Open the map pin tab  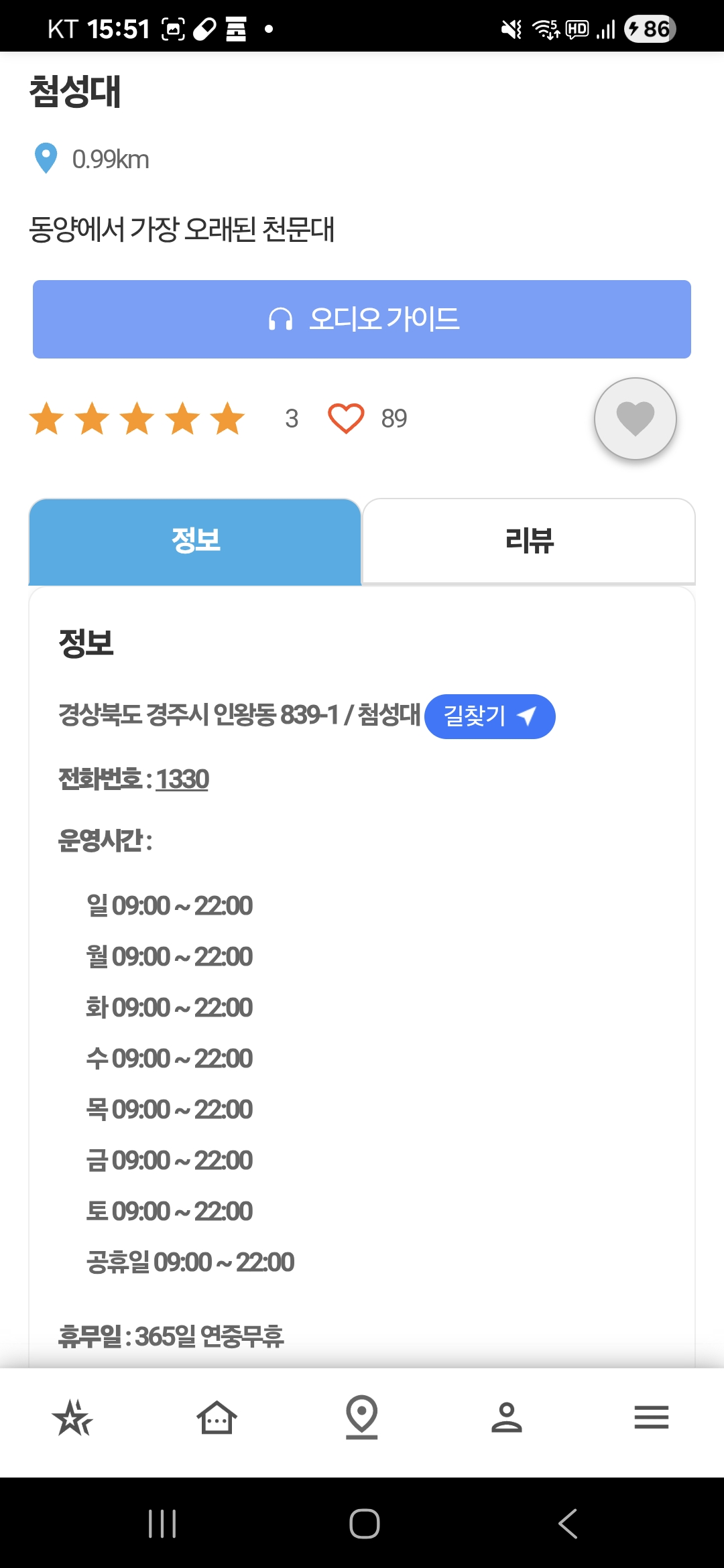pyautogui.click(x=362, y=1417)
